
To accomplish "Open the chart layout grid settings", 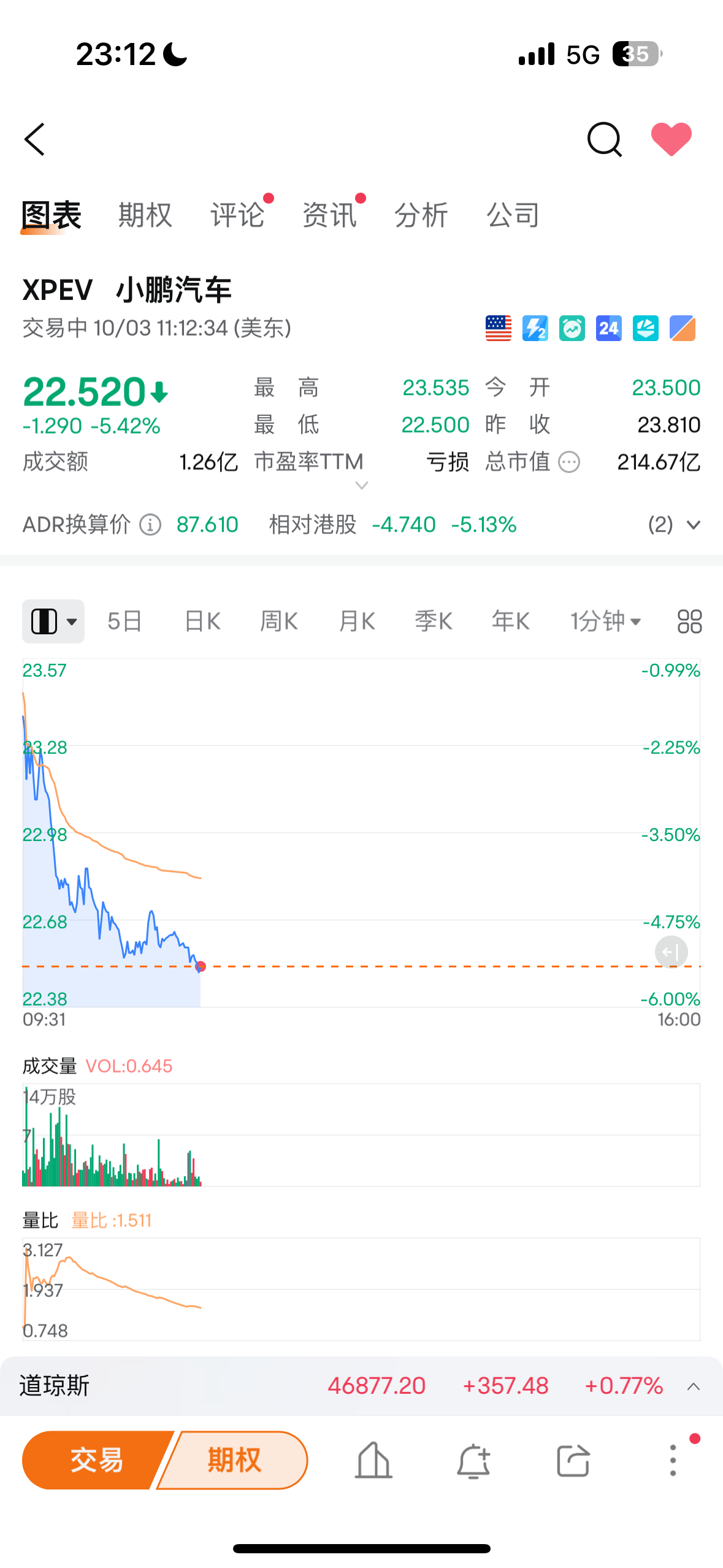I will [x=689, y=621].
